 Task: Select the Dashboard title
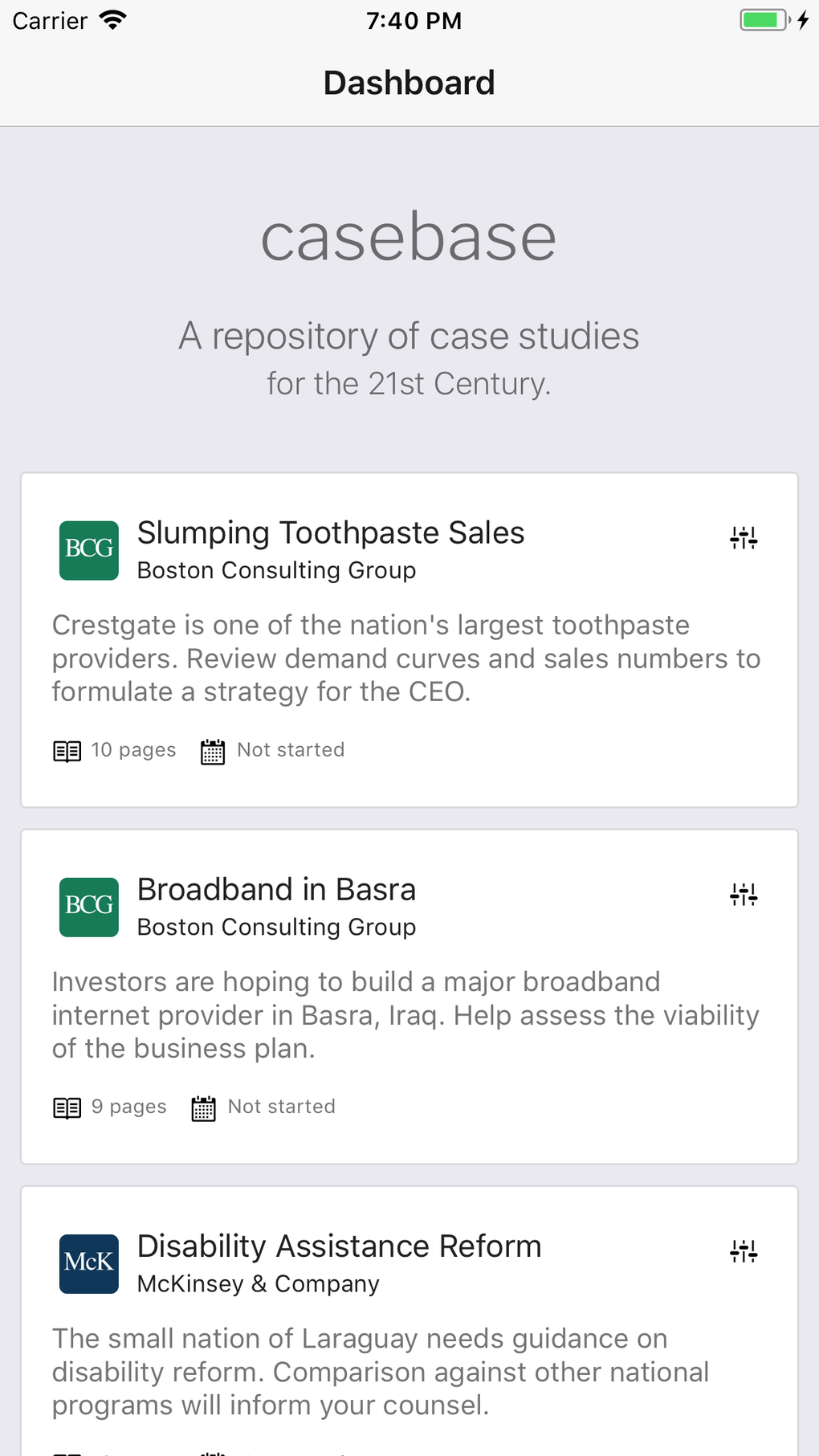[x=409, y=82]
